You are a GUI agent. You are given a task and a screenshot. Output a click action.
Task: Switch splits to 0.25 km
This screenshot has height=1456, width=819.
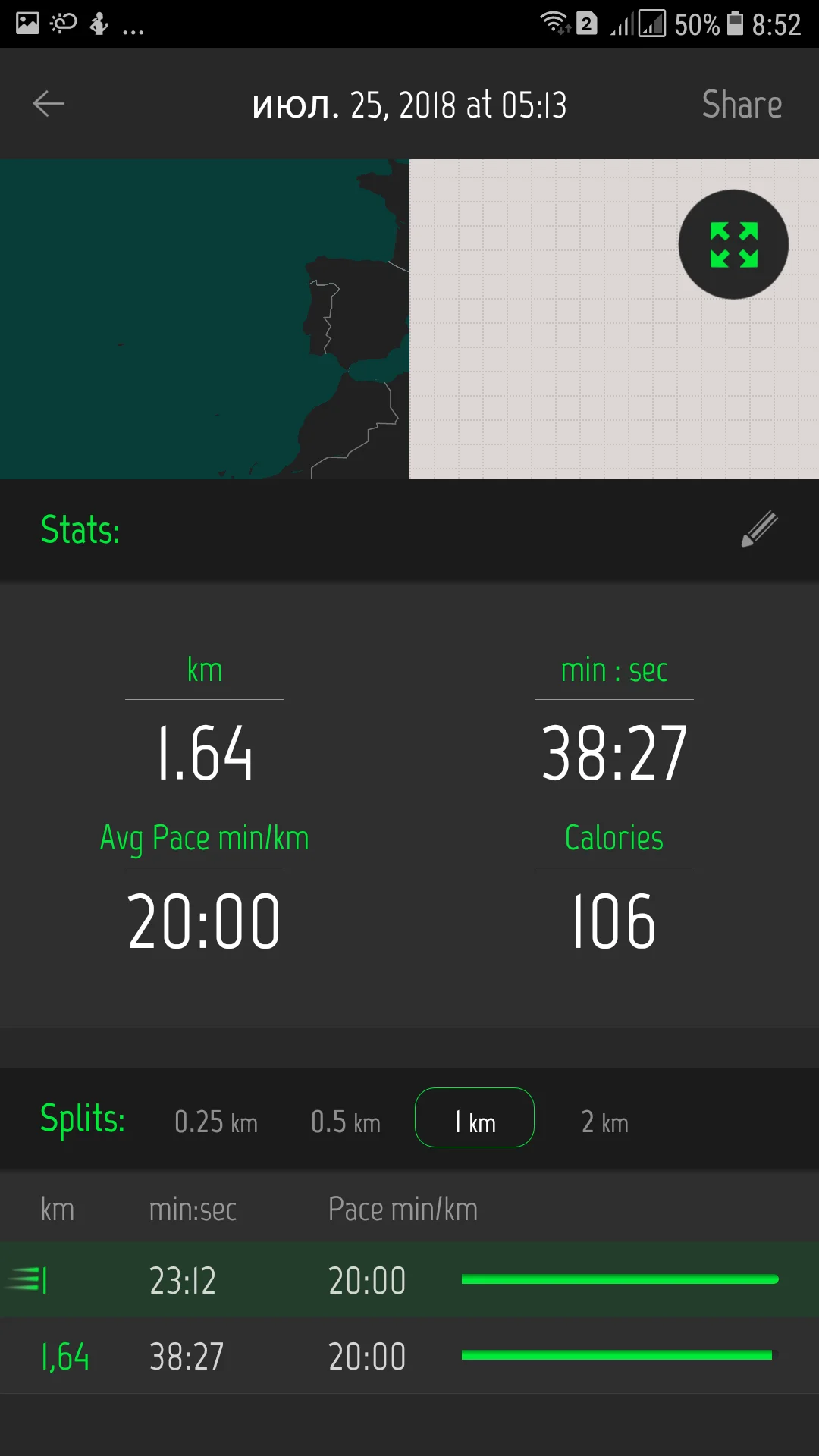coord(216,1122)
